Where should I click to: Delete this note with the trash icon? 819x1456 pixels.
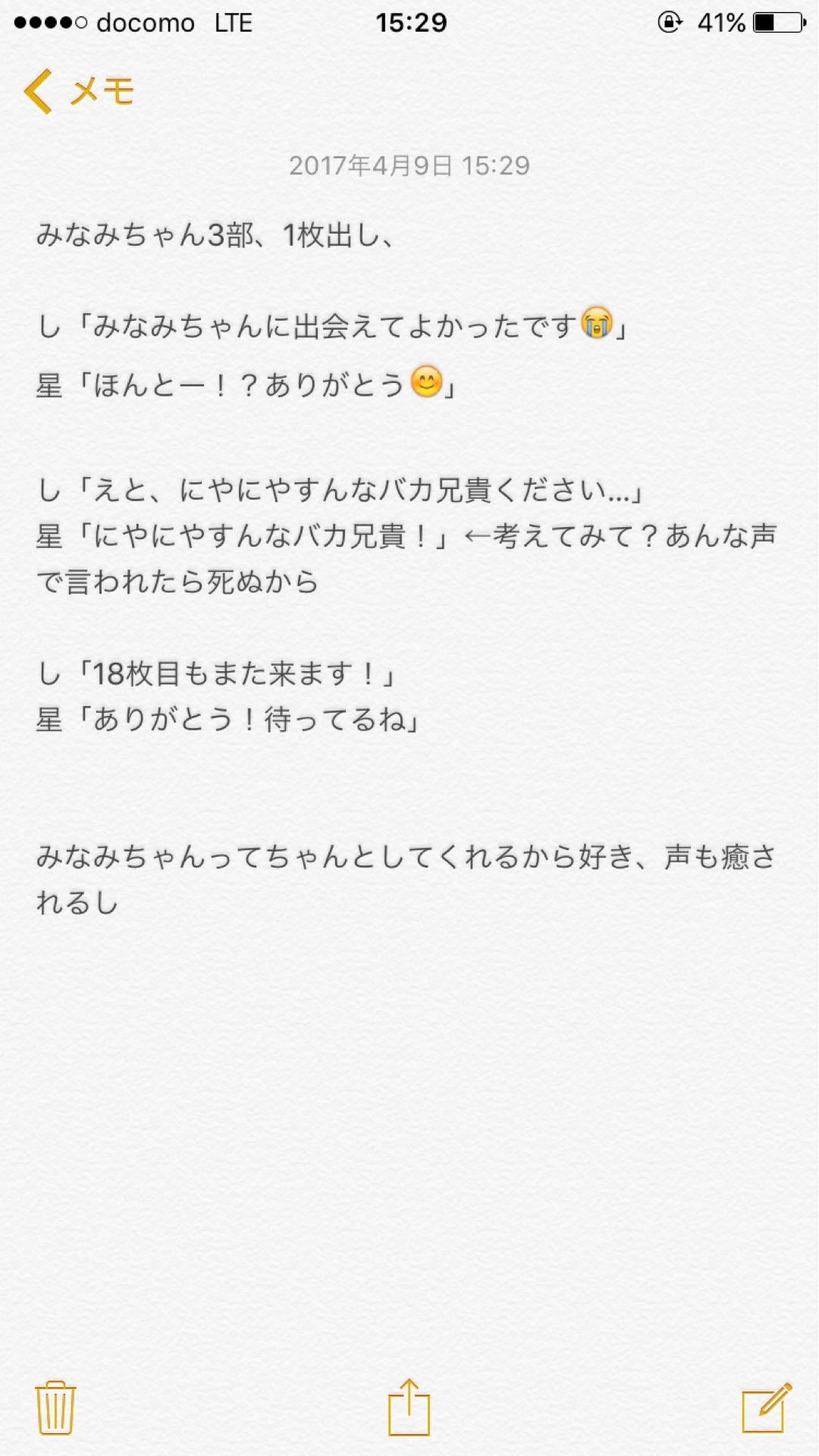pos(55,1407)
